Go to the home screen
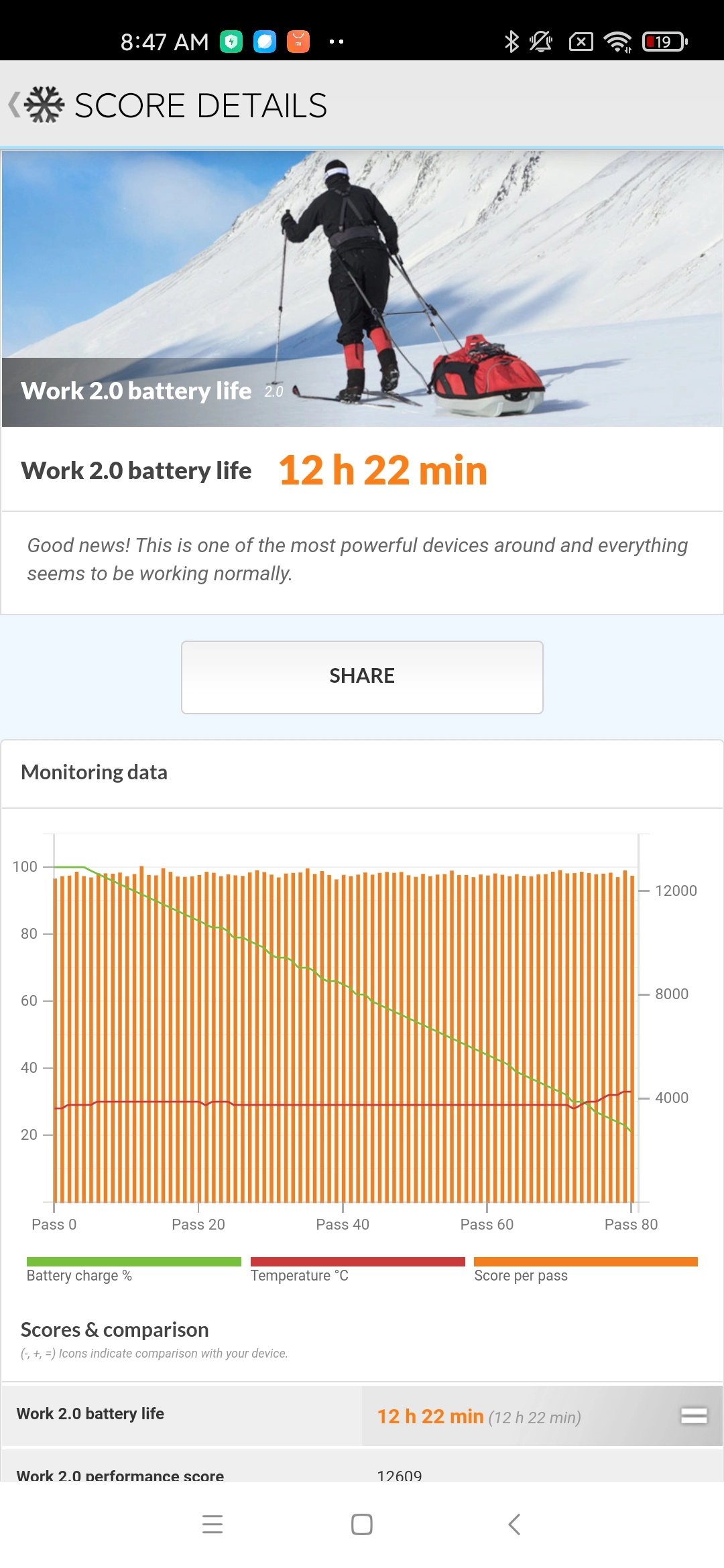The height and width of the screenshot is (1568, 724). tap(362, 1524)
